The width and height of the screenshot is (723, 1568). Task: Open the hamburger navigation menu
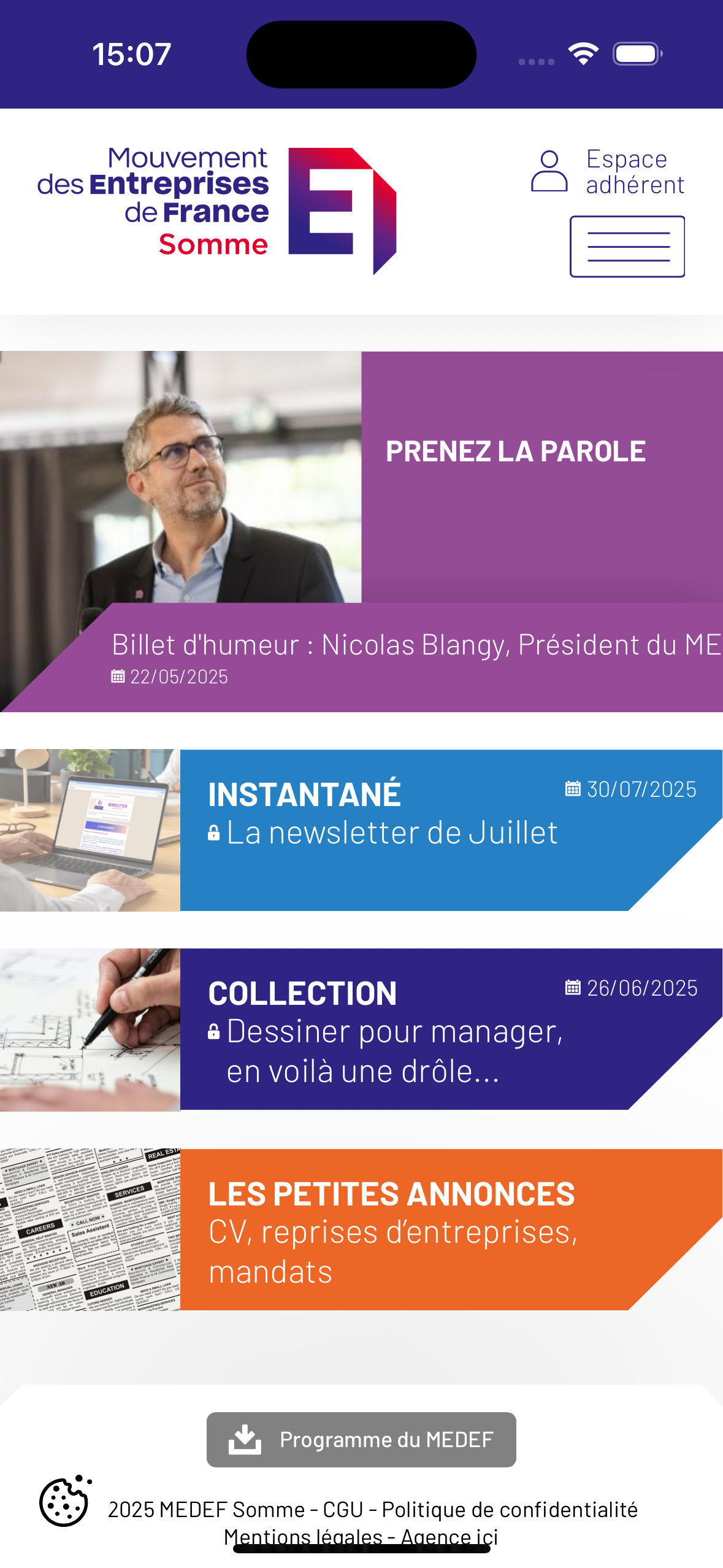[627, 247]
